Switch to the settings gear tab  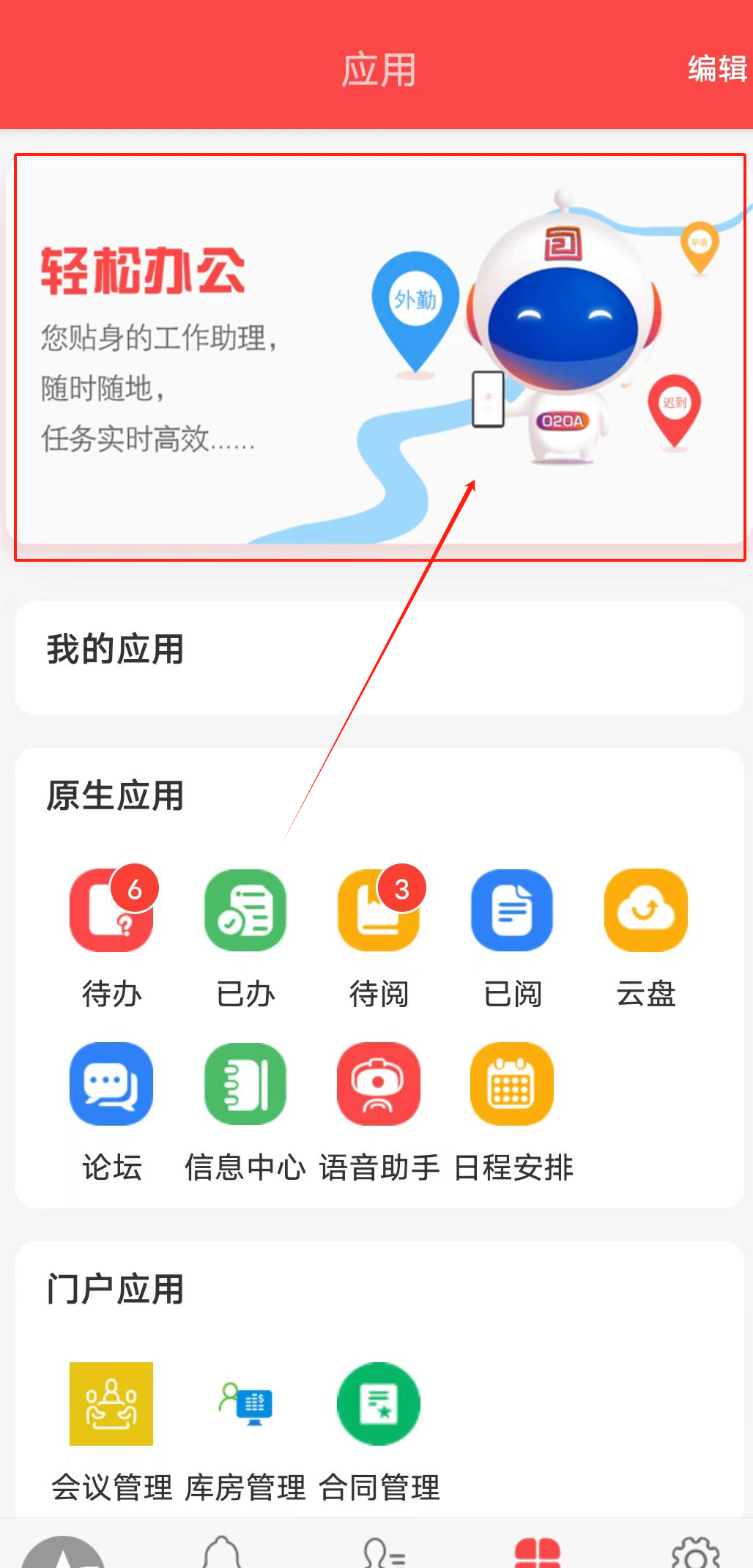pos(695,1553)
